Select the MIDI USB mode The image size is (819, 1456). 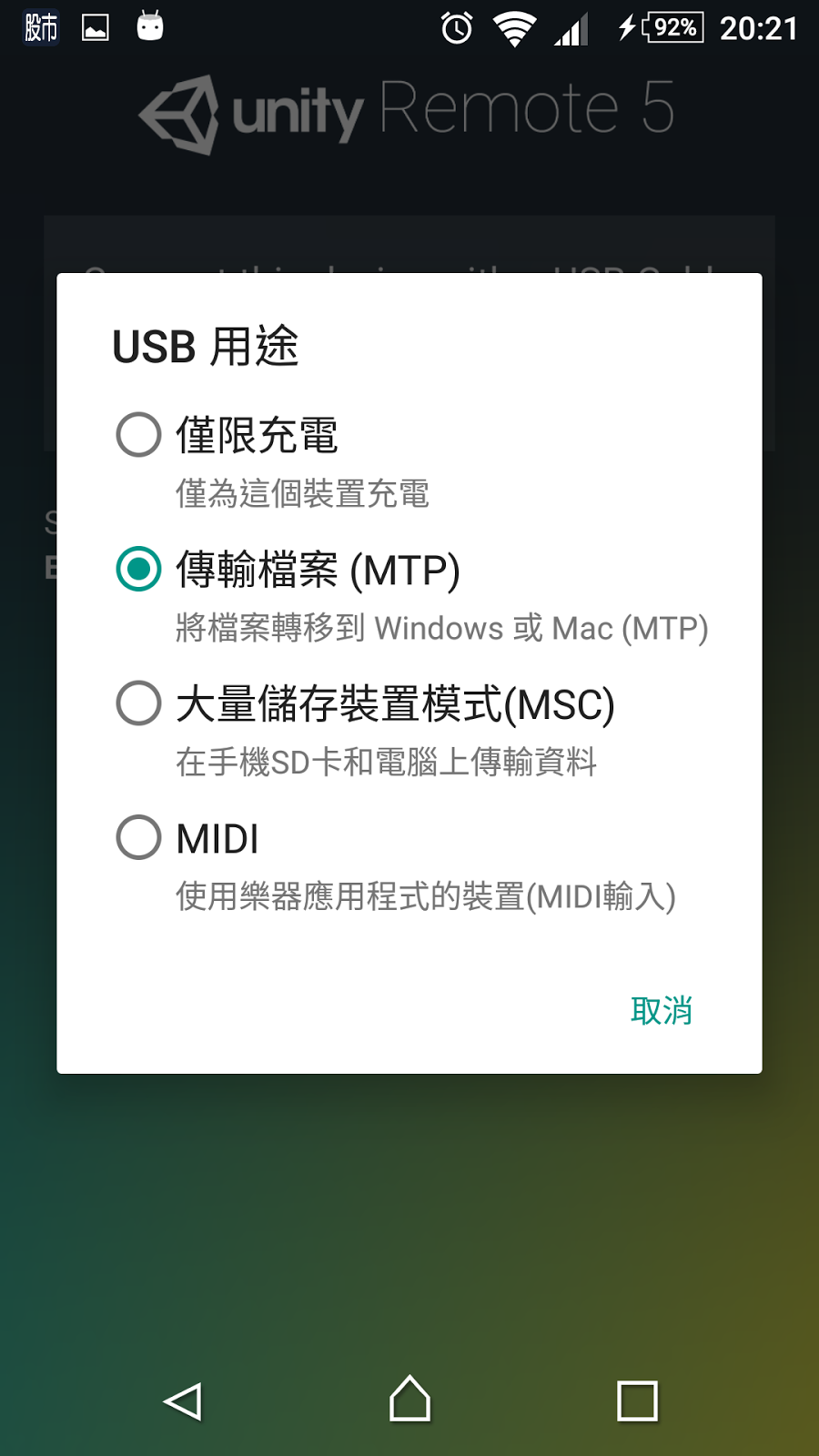tap(136, 837)
